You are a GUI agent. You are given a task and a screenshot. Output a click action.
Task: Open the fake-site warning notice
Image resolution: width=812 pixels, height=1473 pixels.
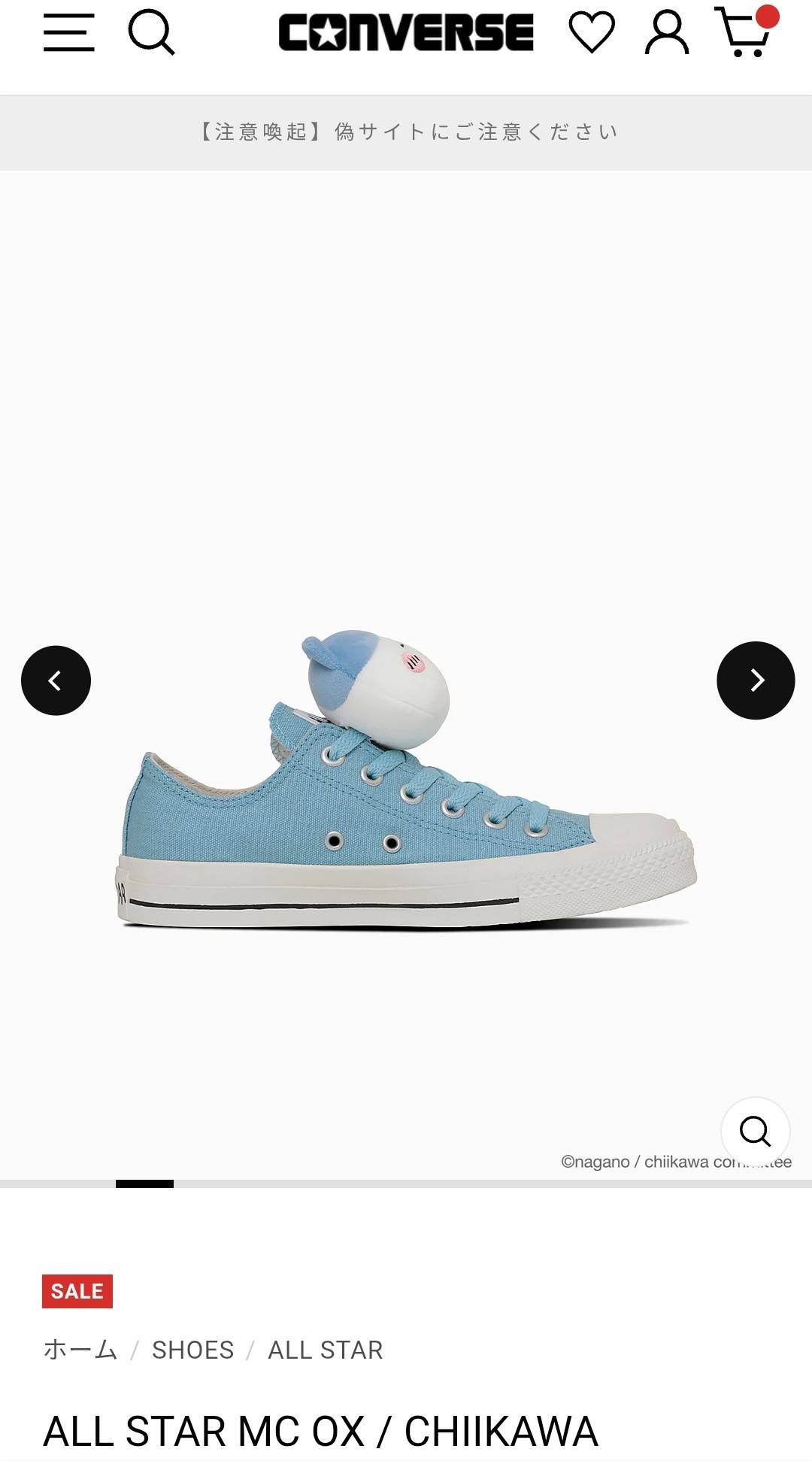[406, 132]
